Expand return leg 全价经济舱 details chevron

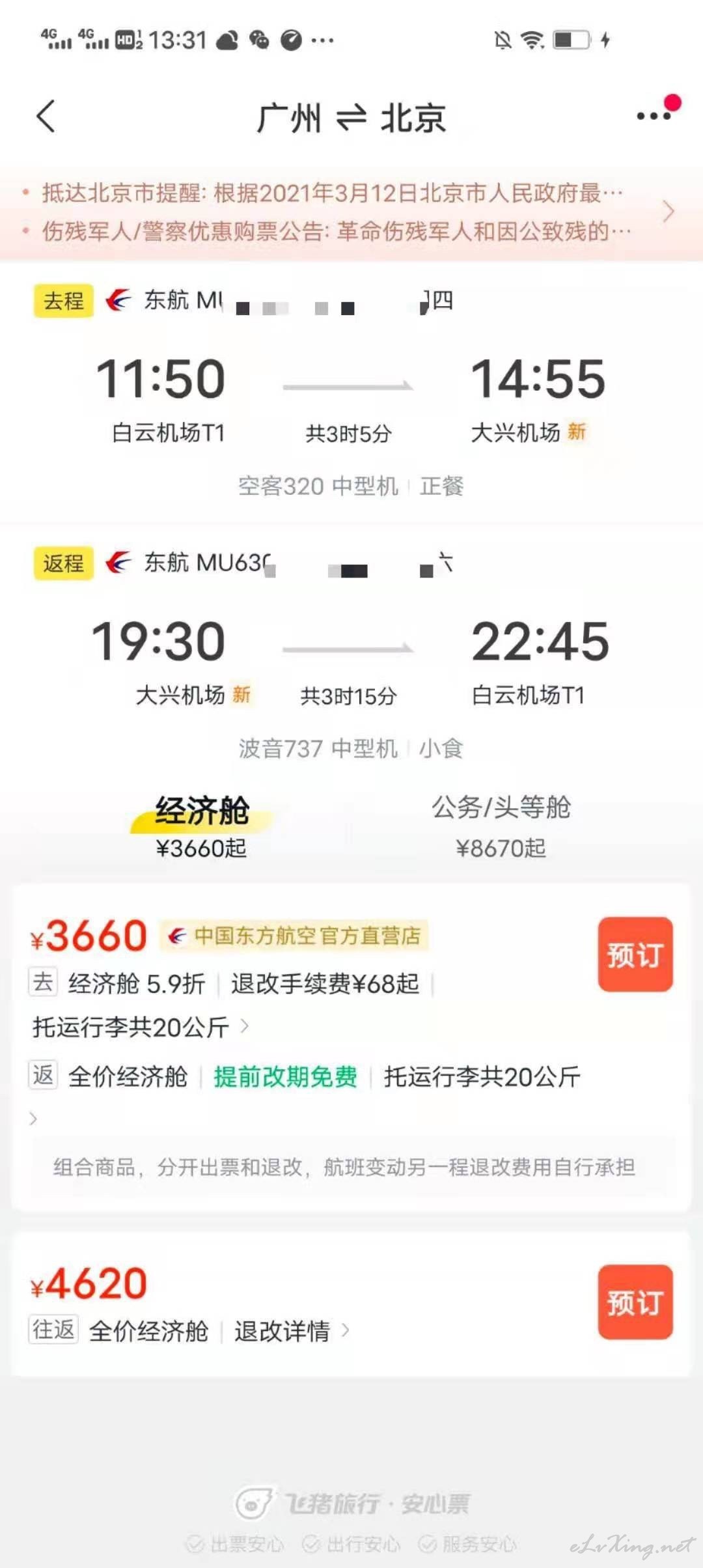pyautogui.click(x=34, y=1119)
